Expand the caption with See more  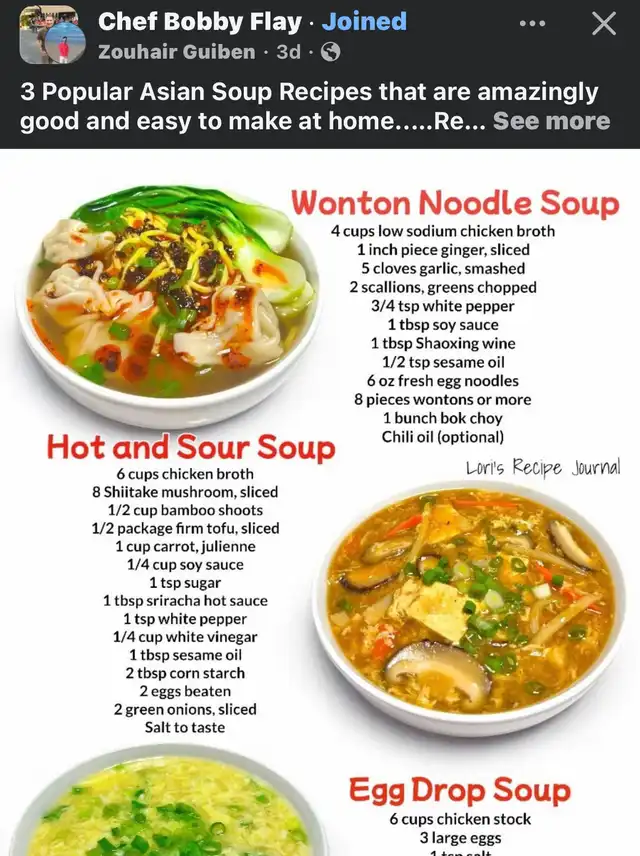(551, 121)
